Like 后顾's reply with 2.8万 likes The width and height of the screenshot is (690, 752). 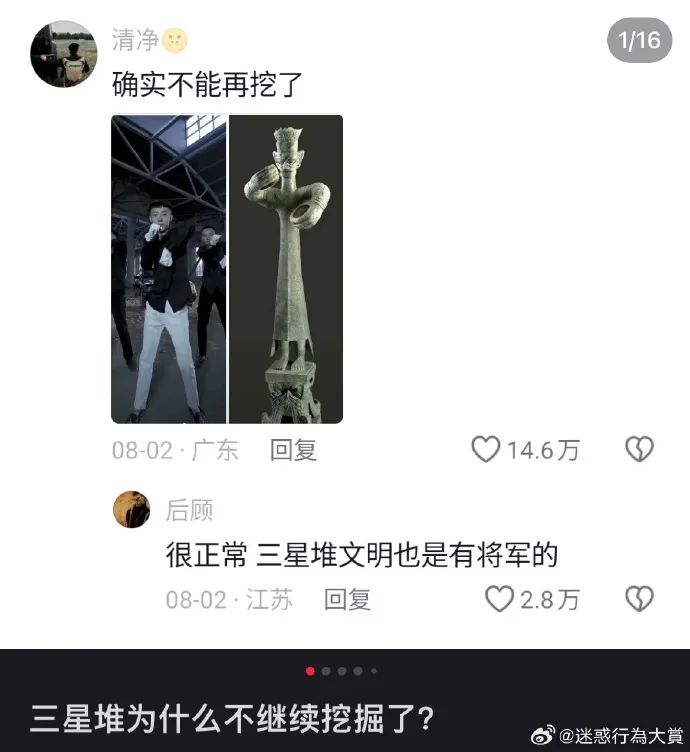[499, 599]
